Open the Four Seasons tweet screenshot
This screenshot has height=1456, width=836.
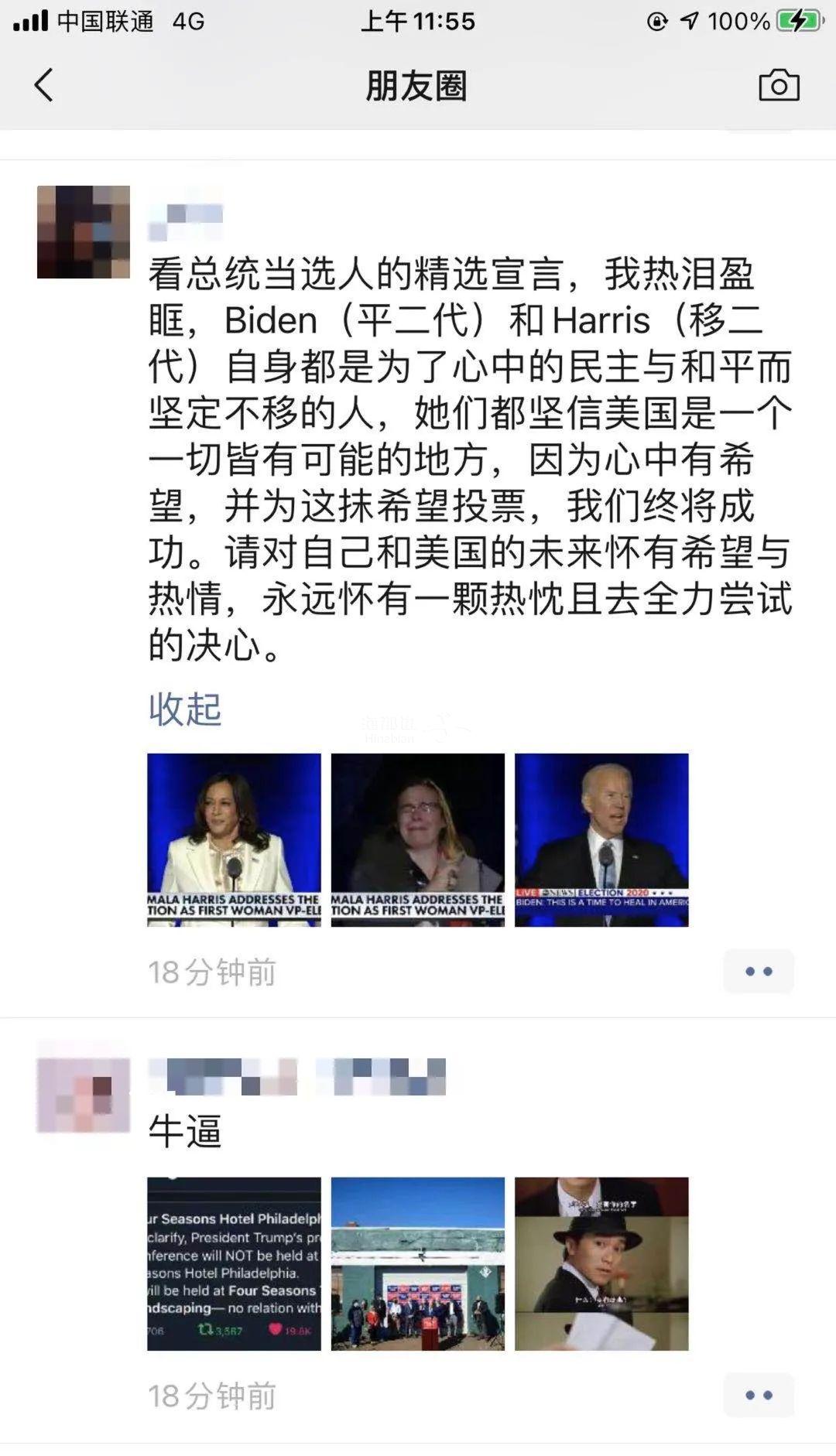[x=234, y=1263]
